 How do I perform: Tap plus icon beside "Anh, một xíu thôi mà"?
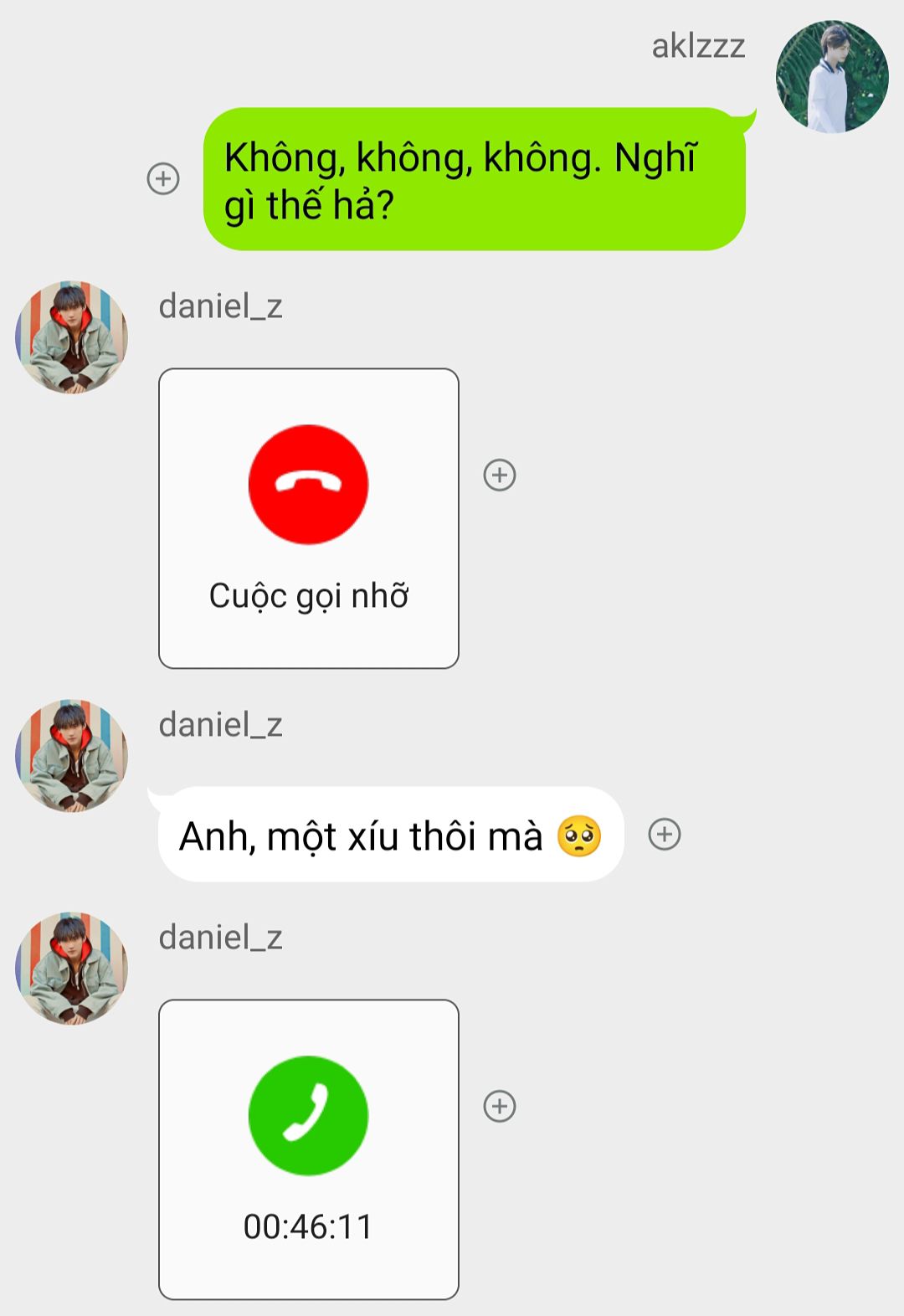pos(665,834)
